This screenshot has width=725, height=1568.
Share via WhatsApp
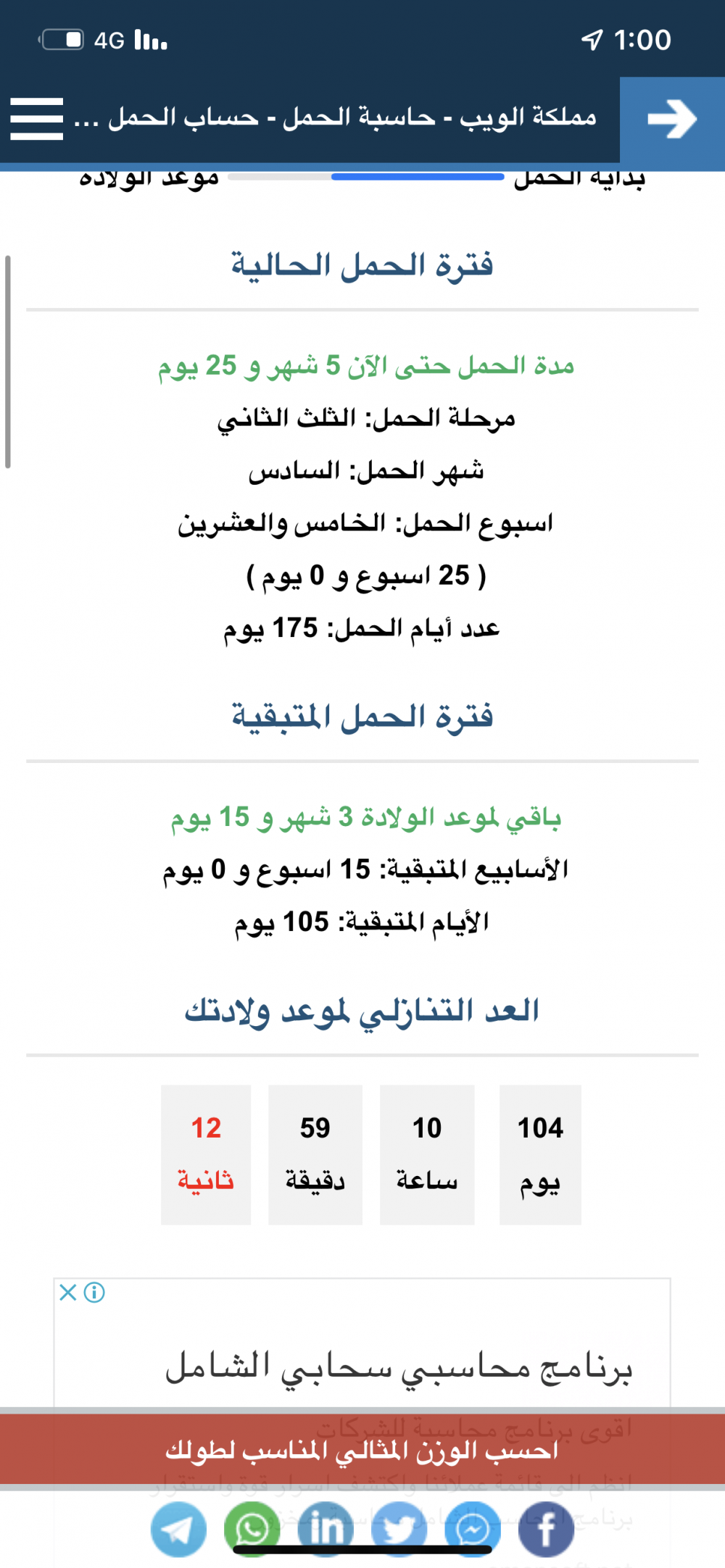[252, 1529]
